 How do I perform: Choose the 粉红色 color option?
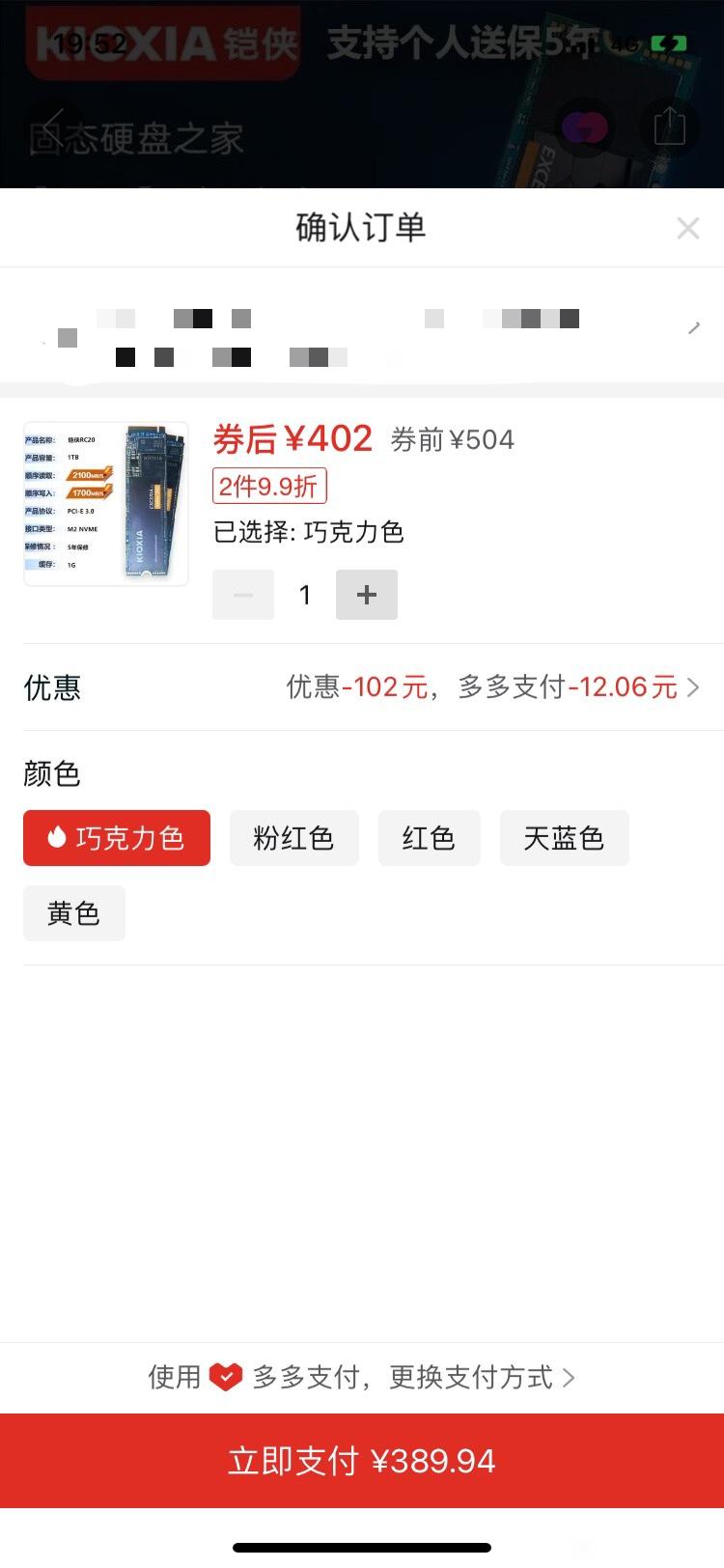click(294, 838)
